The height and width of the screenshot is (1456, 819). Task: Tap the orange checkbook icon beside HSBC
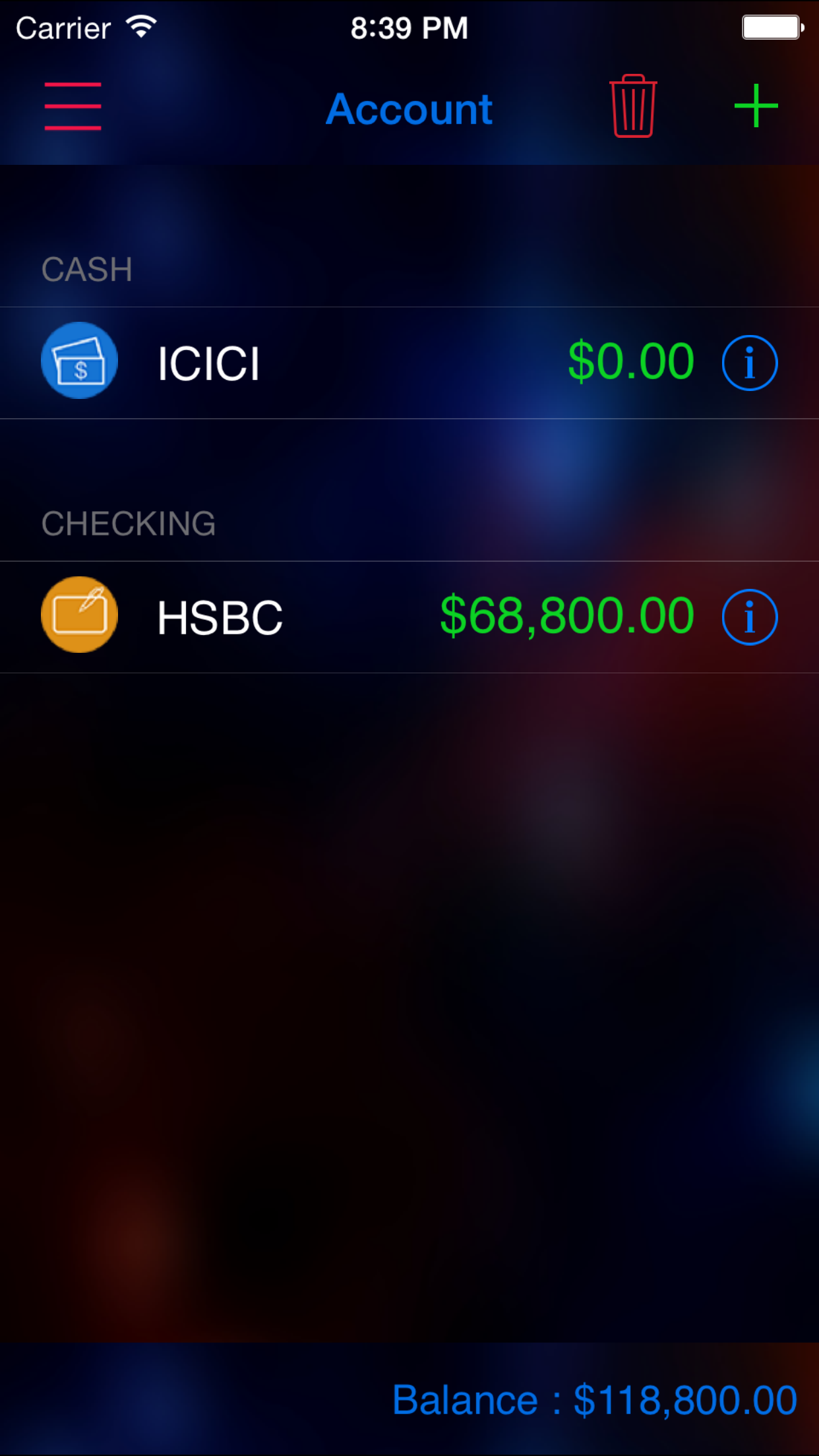tap(79, 614)
